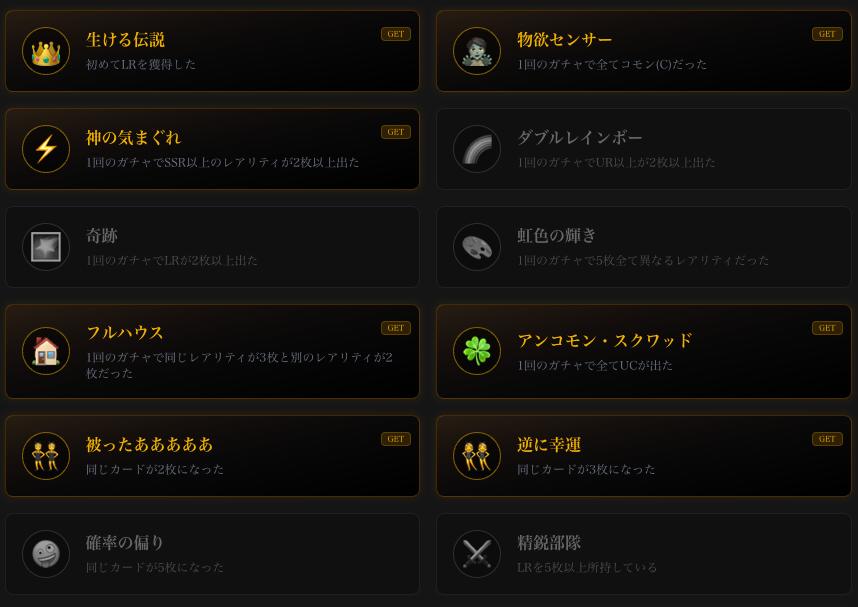This screenshot has height=607, width=858.
Task: View the 神の気まぐれ achievement card
Action: (212, 149)
